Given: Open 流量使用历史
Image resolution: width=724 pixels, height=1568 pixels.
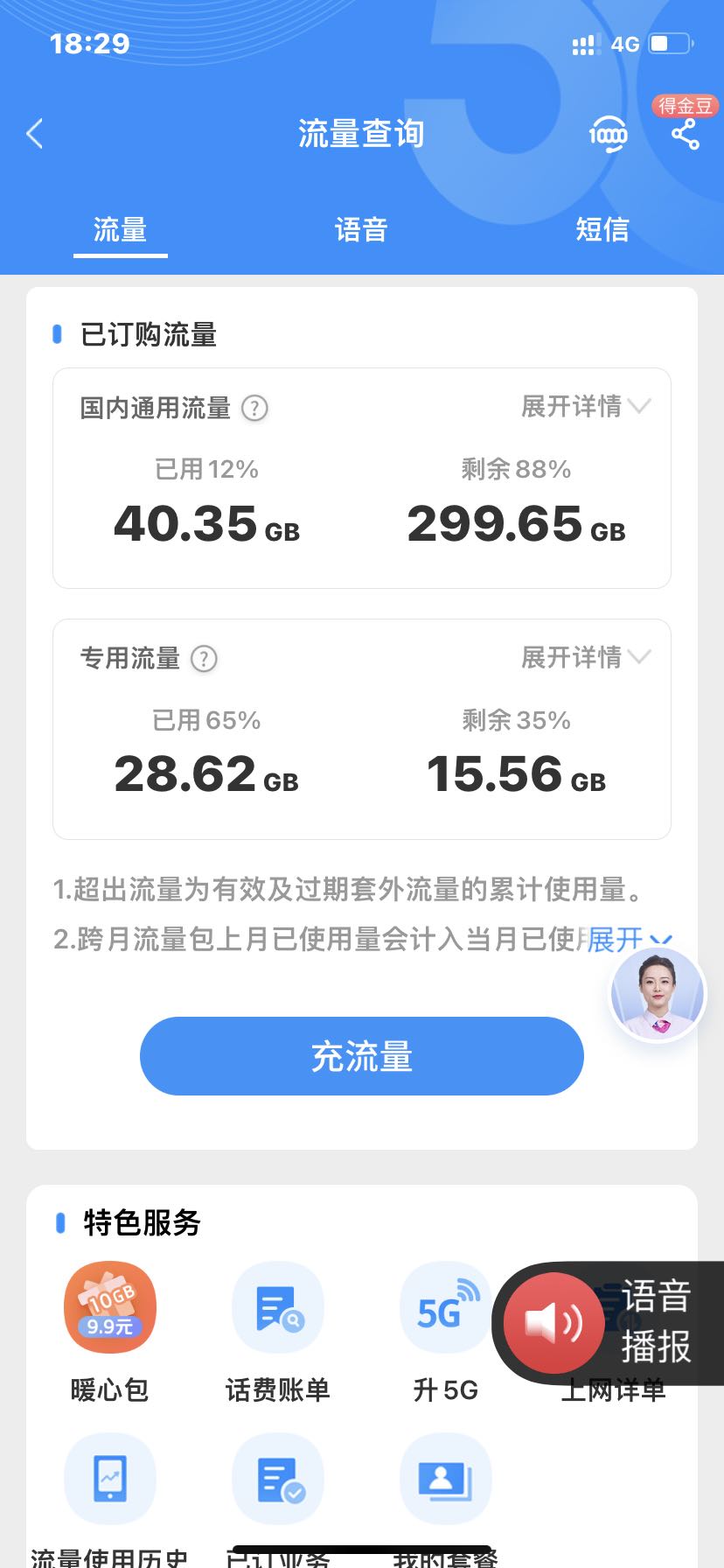Looking at the screenshot, I should (x=110, y=1479).
